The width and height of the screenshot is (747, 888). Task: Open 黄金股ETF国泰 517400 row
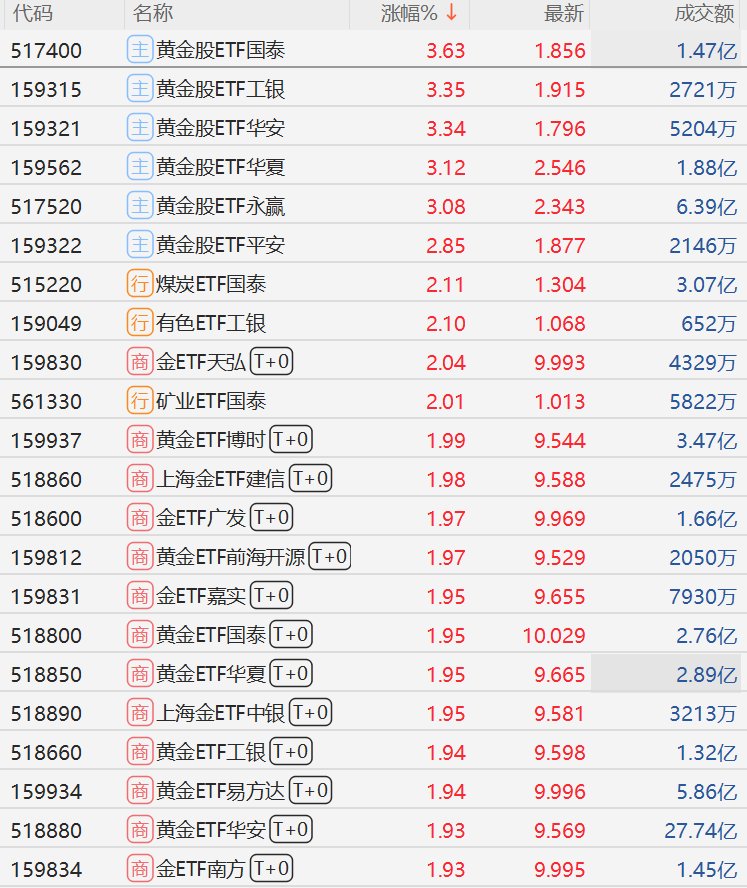tap(373, 50)
